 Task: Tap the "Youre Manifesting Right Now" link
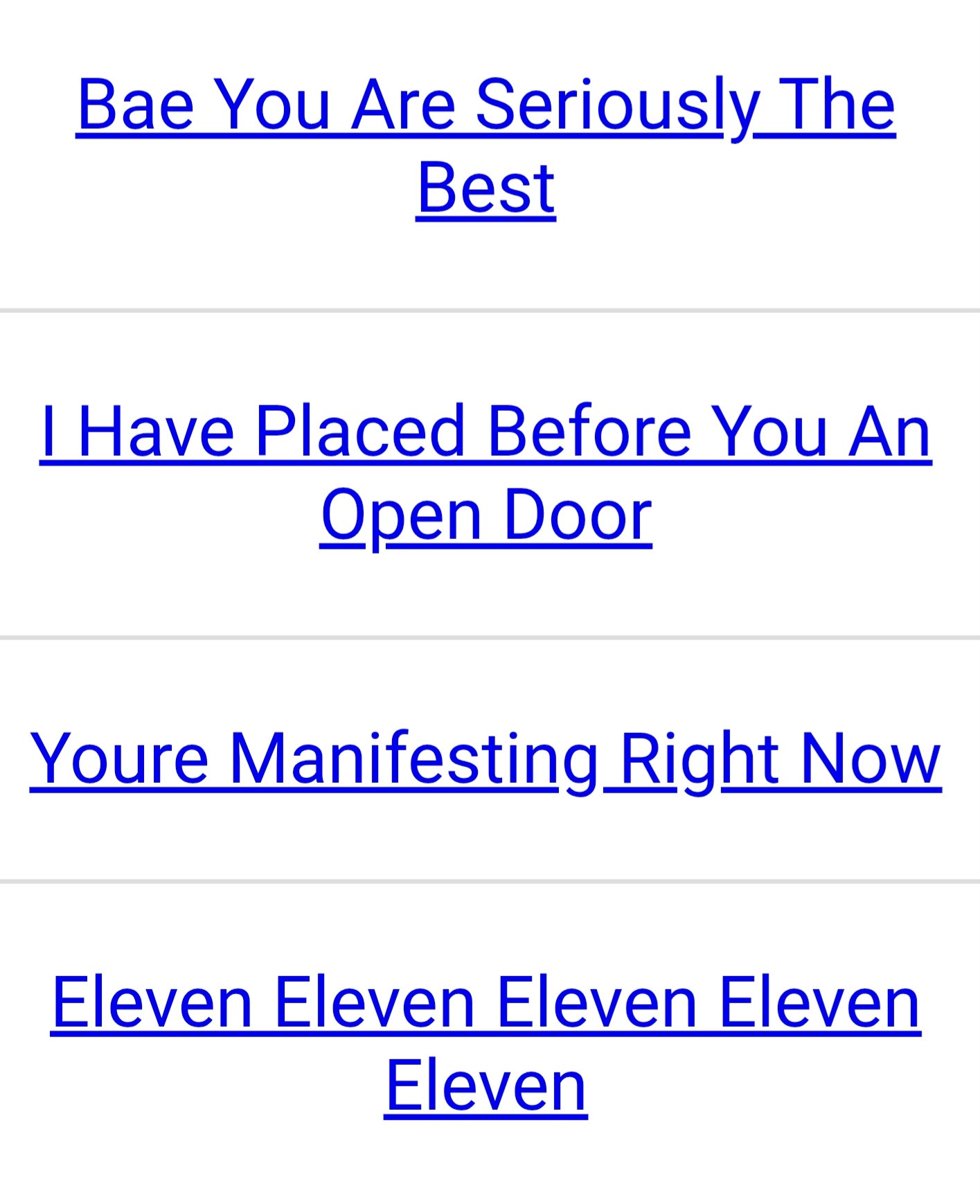[485, 759]
